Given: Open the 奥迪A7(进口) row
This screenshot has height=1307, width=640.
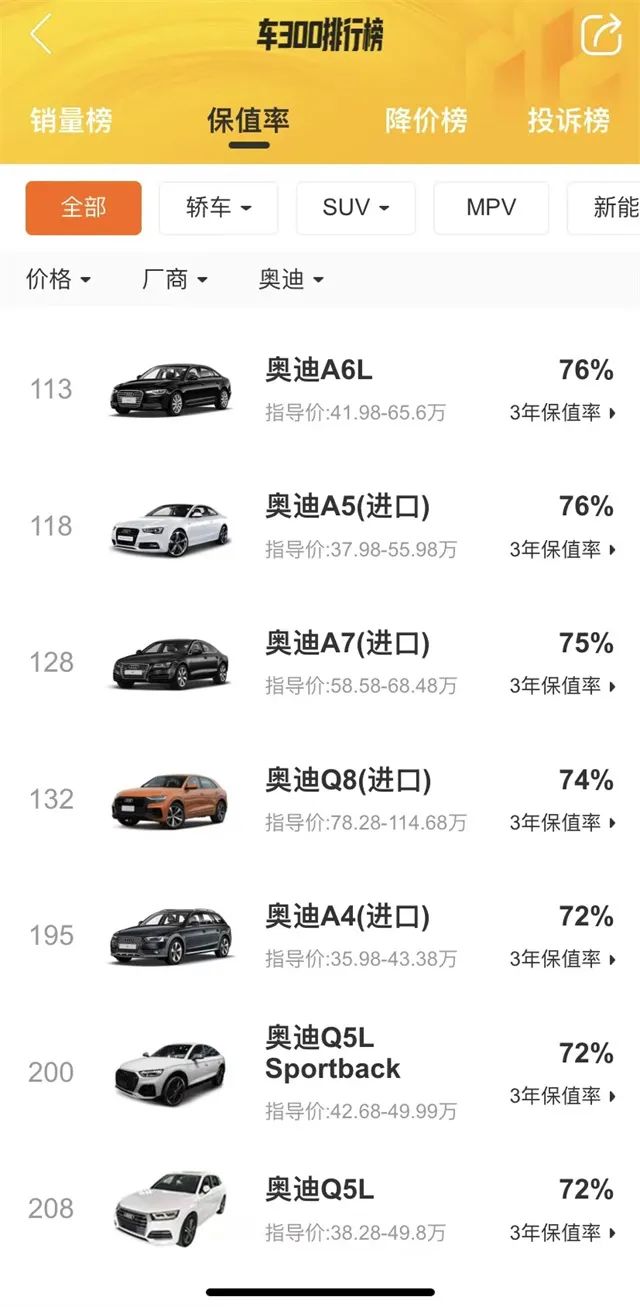Looking at the screenshot, I should pos(347,643).
